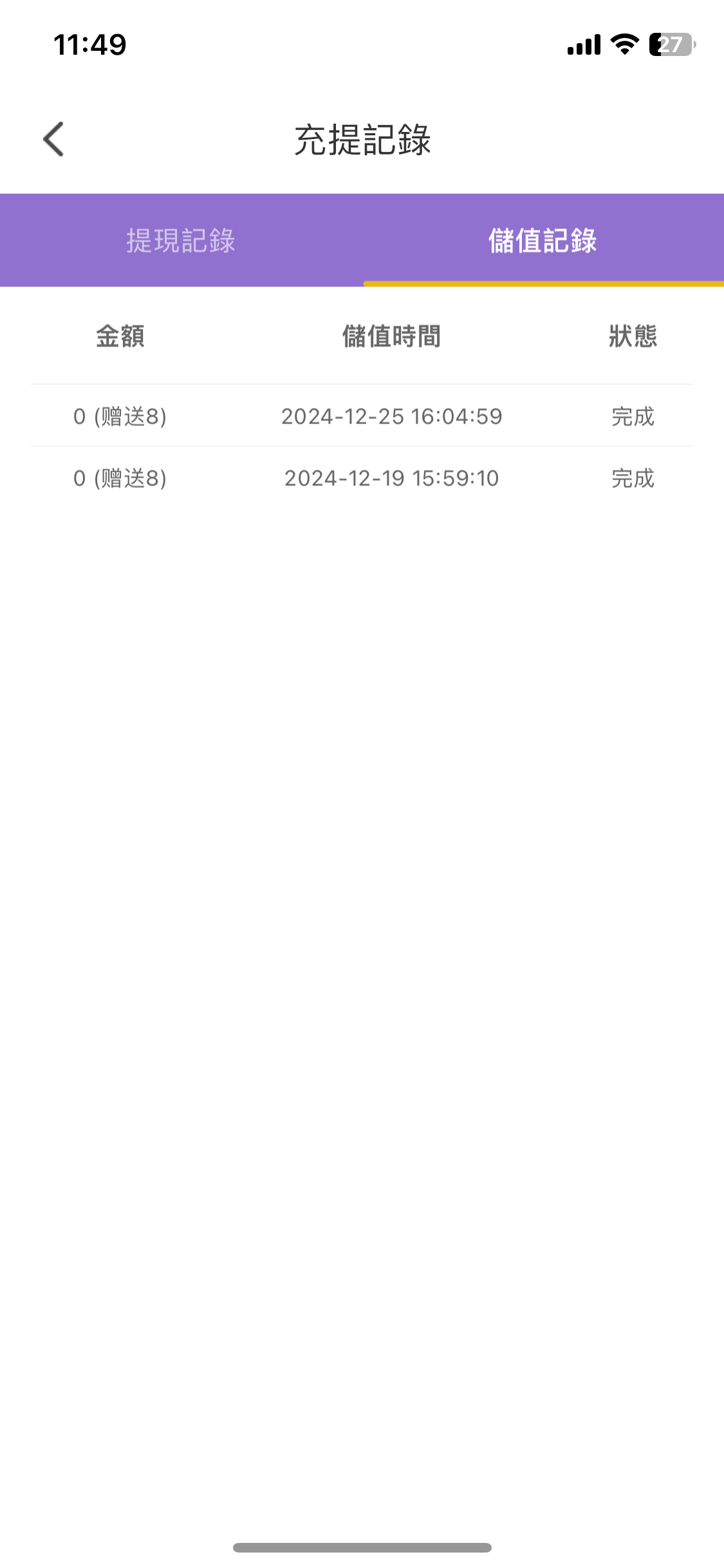Go back from 充提記錄 page

[54, 139]
